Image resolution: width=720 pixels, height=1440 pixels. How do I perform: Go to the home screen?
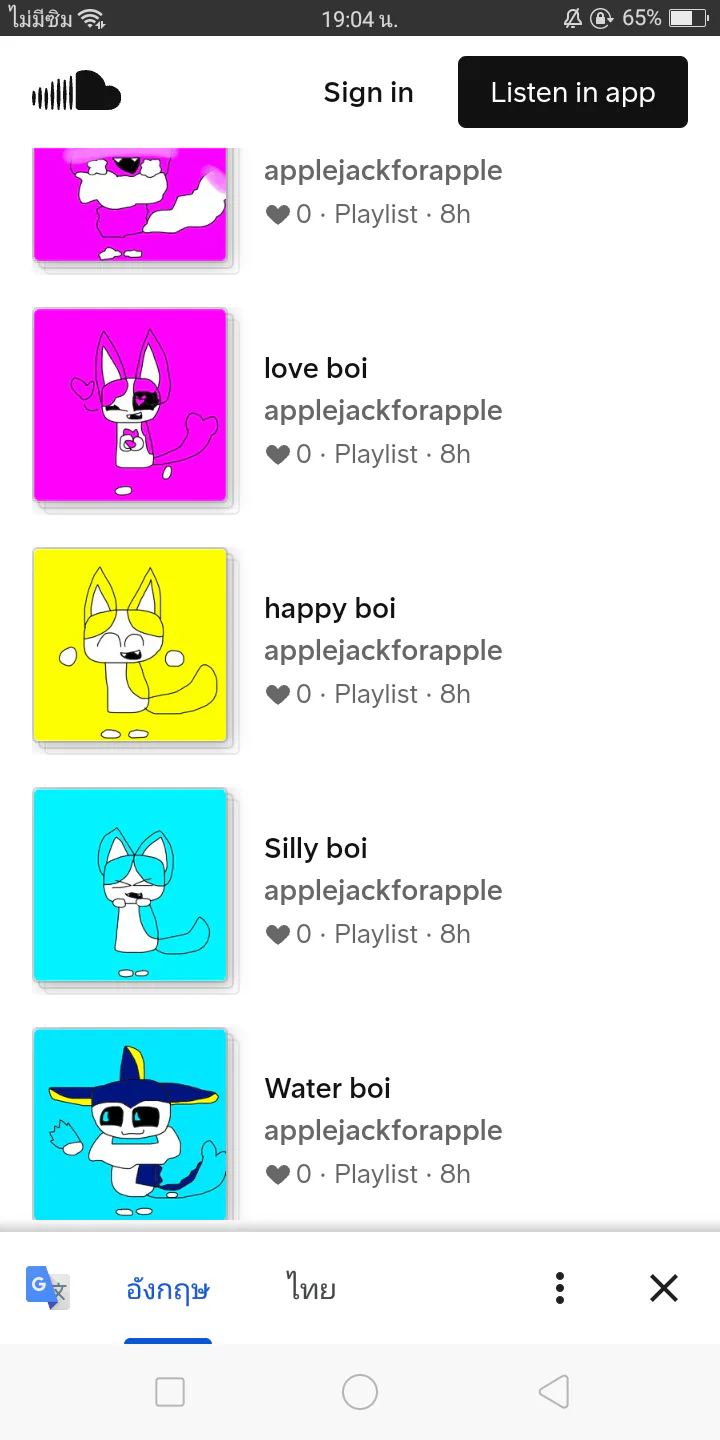click(360, 1391)
